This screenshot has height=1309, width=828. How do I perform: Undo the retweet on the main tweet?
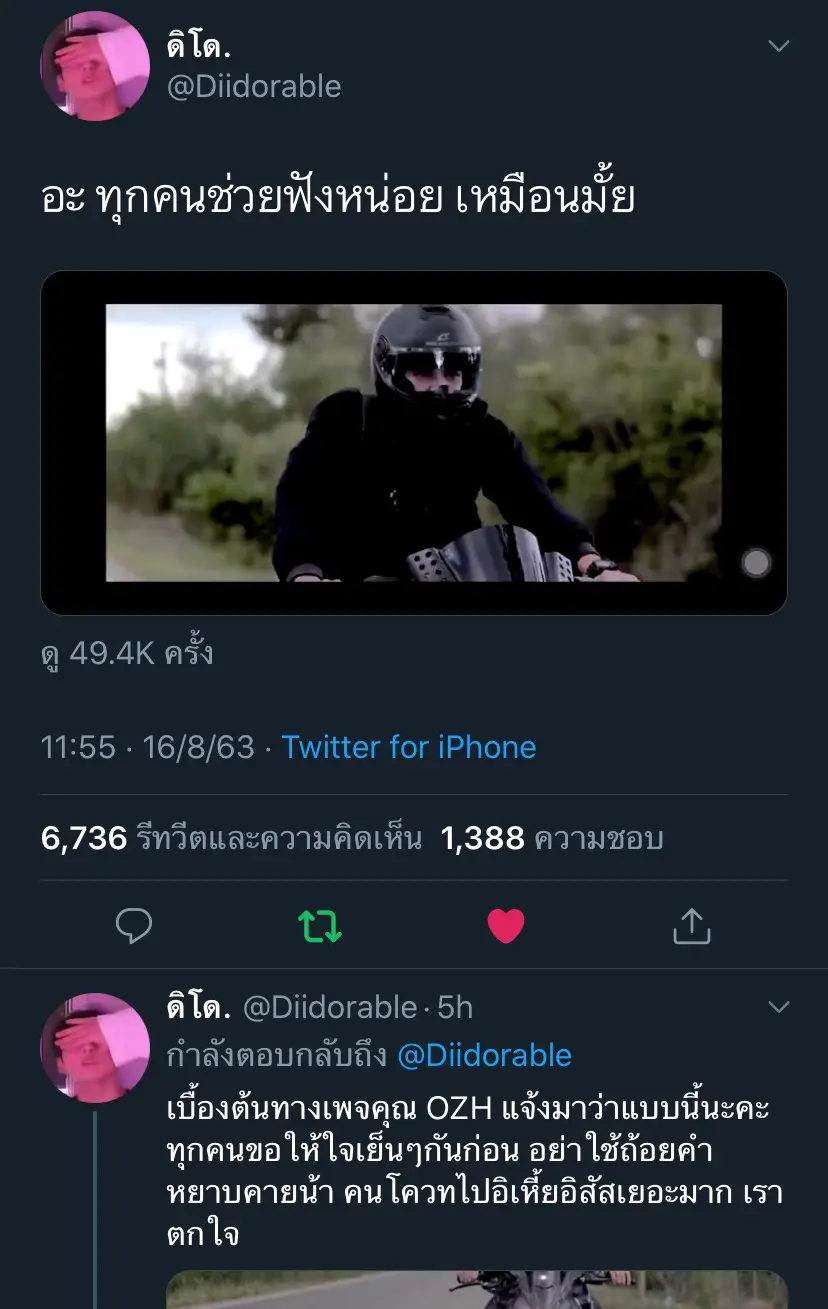click(x=321, y=927)
